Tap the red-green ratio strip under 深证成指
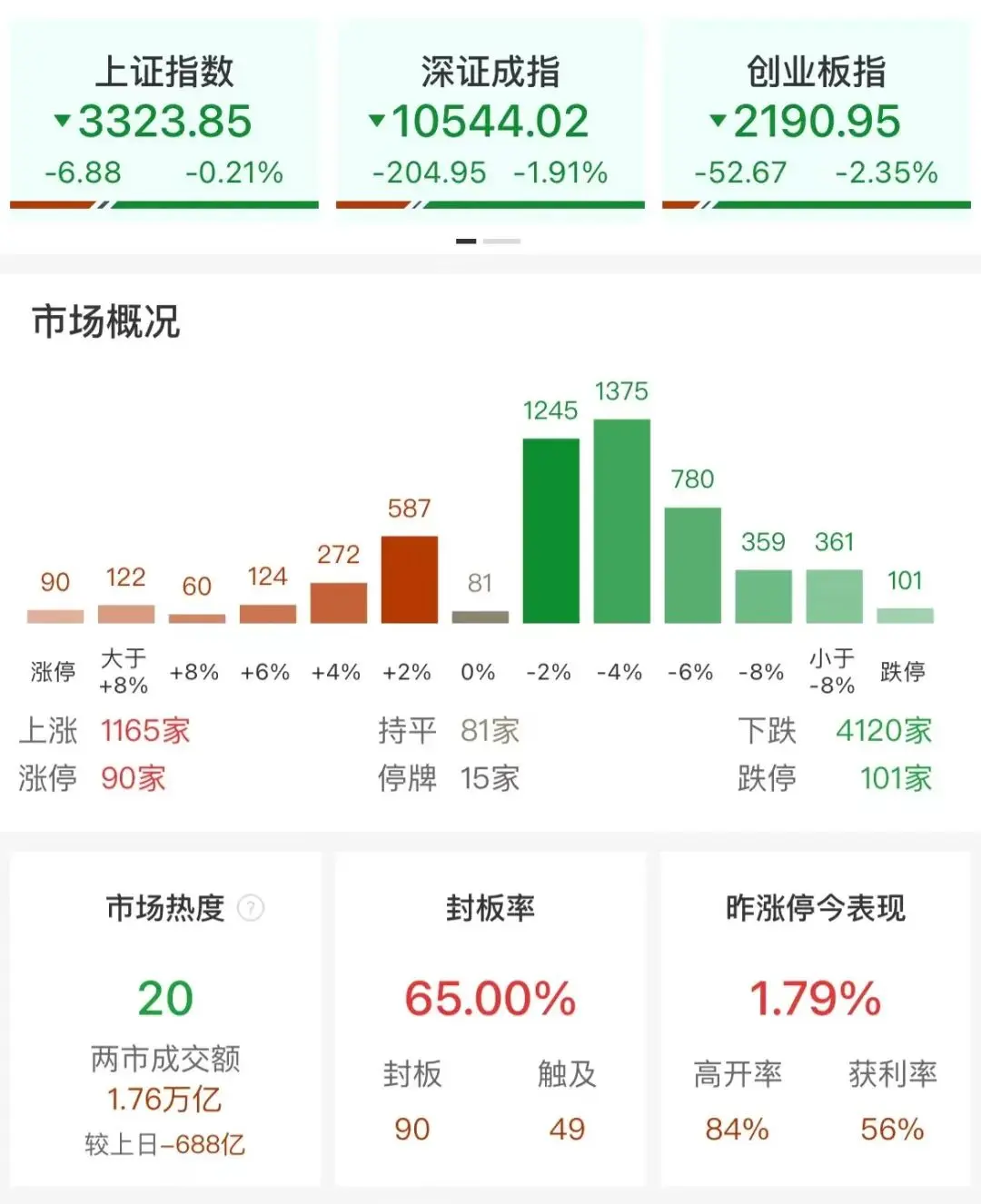 point(490,205)
